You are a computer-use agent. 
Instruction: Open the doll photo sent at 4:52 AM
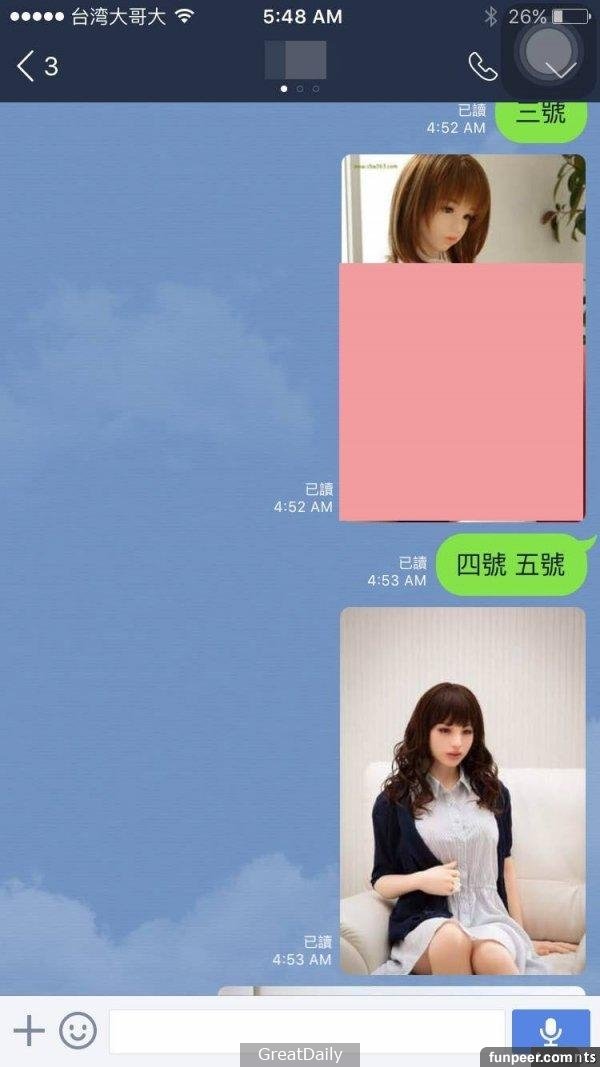point(462,336)
